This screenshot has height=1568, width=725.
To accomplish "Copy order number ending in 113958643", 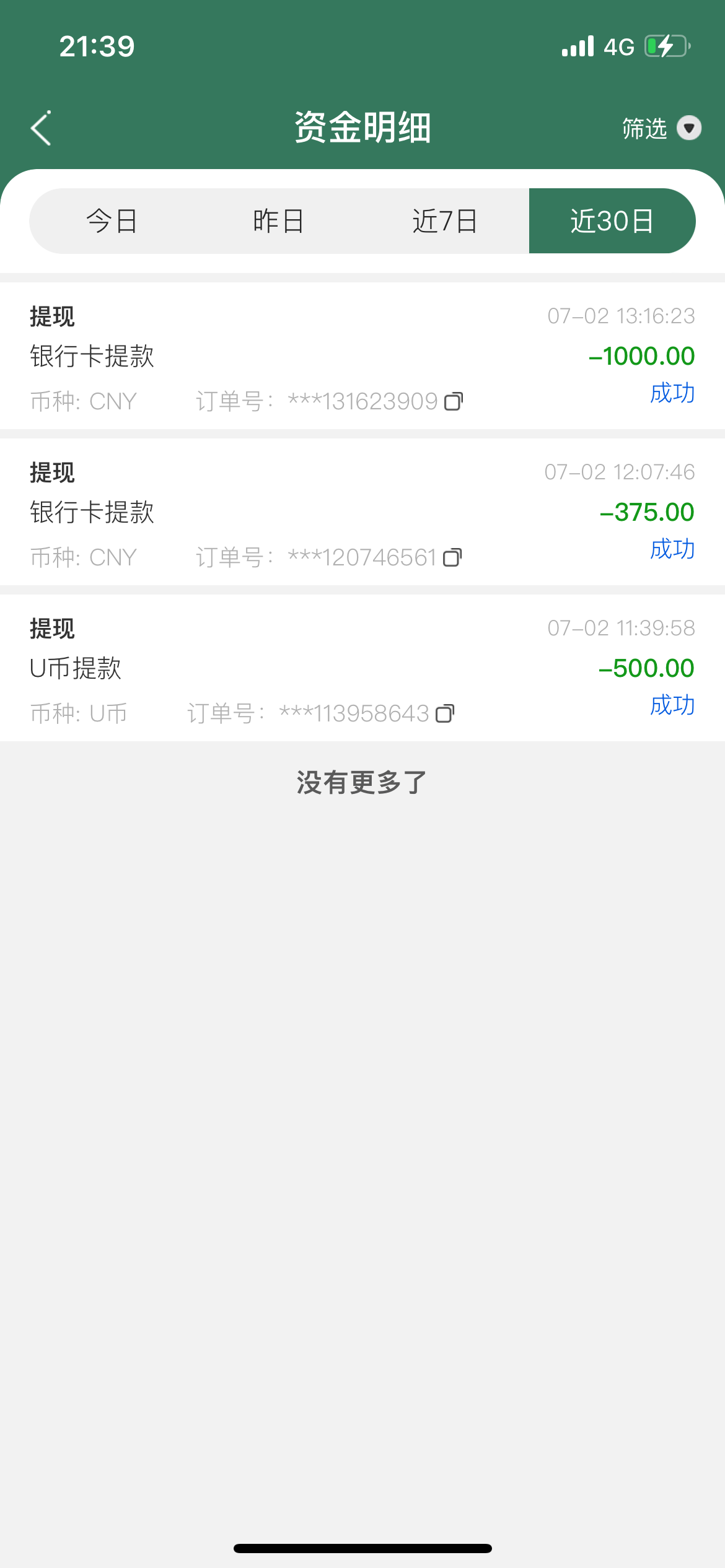I will click(445, 714).
